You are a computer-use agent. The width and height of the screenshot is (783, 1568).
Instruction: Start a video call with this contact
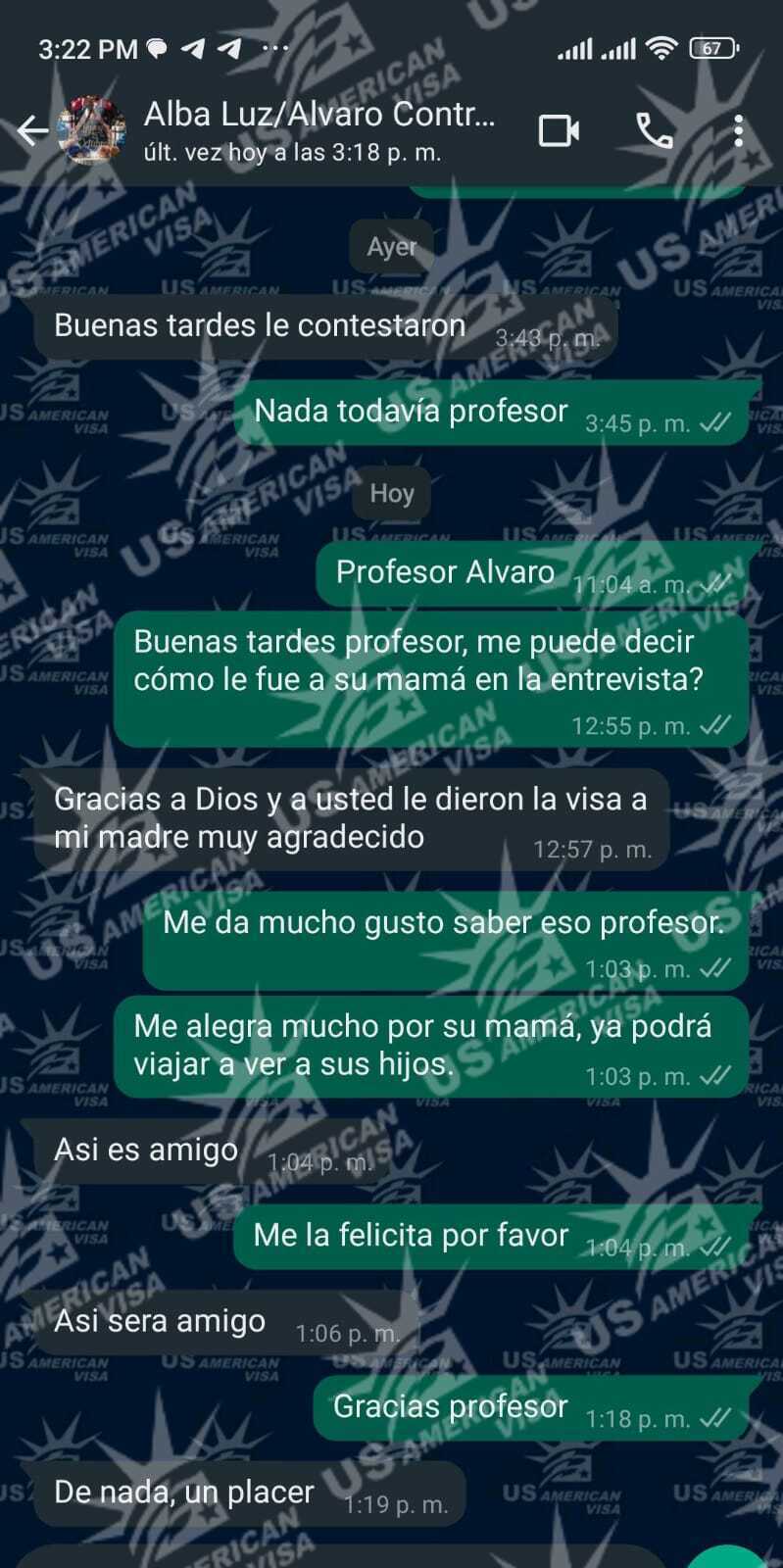[x=559, y=130]
